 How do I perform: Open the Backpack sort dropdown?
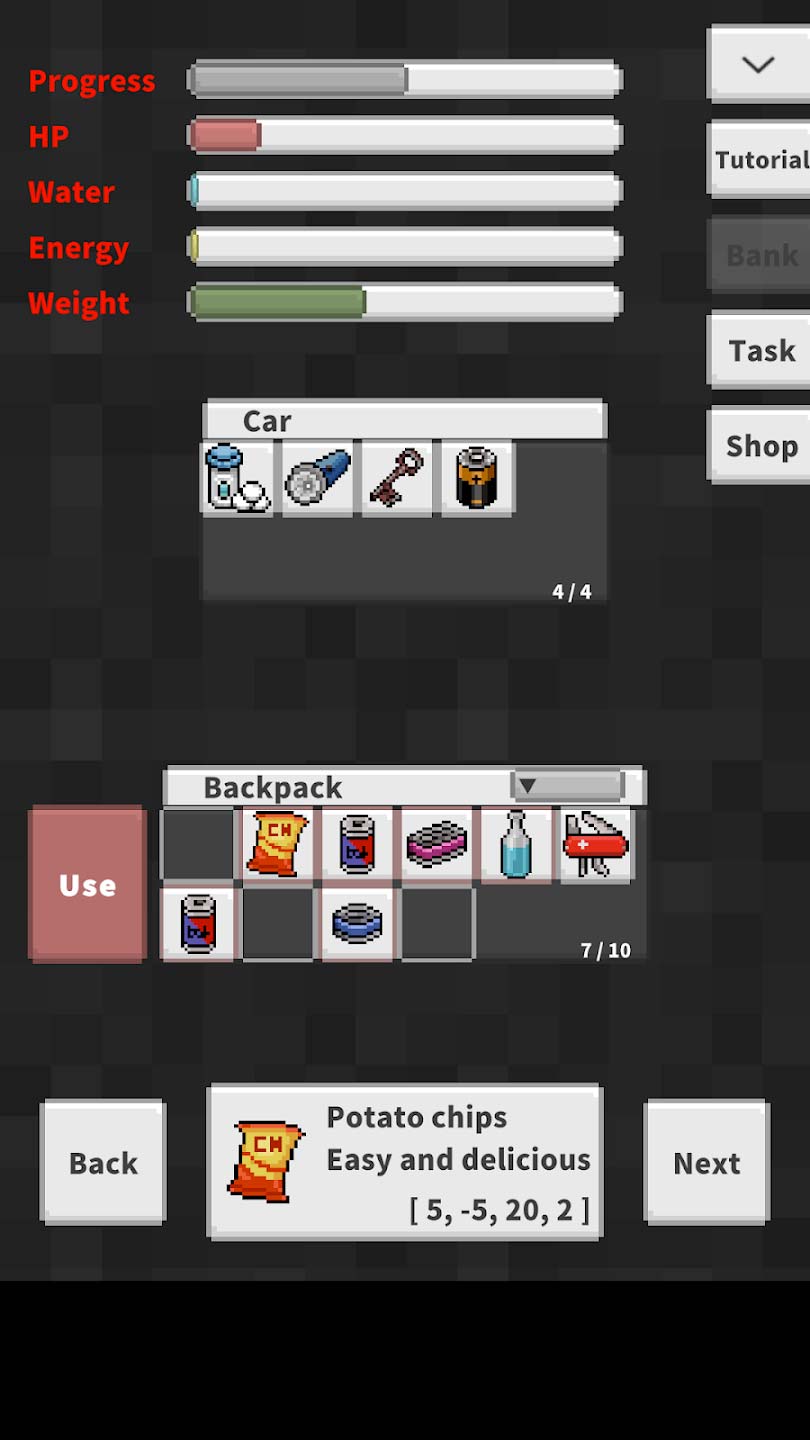click(x=567, y=786)
